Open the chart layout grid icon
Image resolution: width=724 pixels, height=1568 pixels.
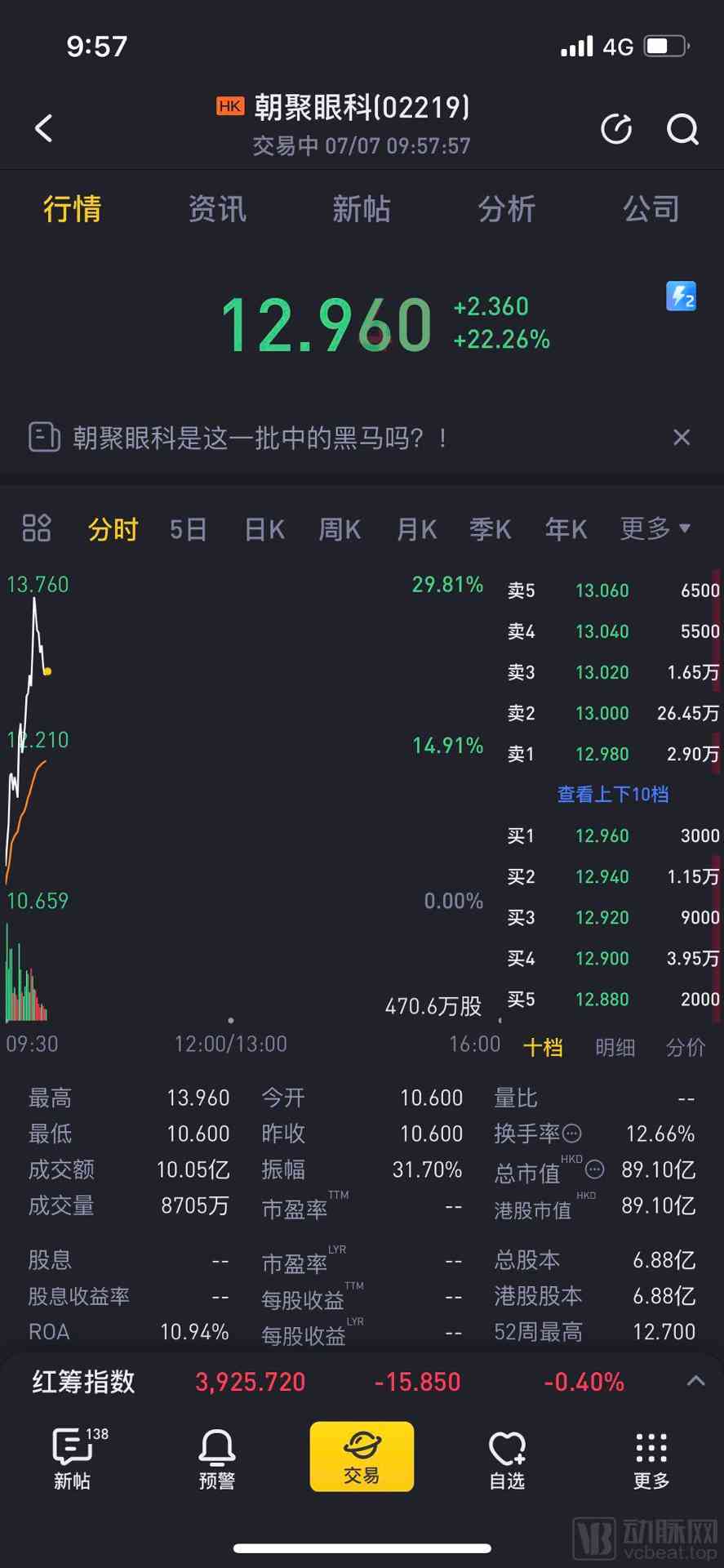(x=37, y=528)
